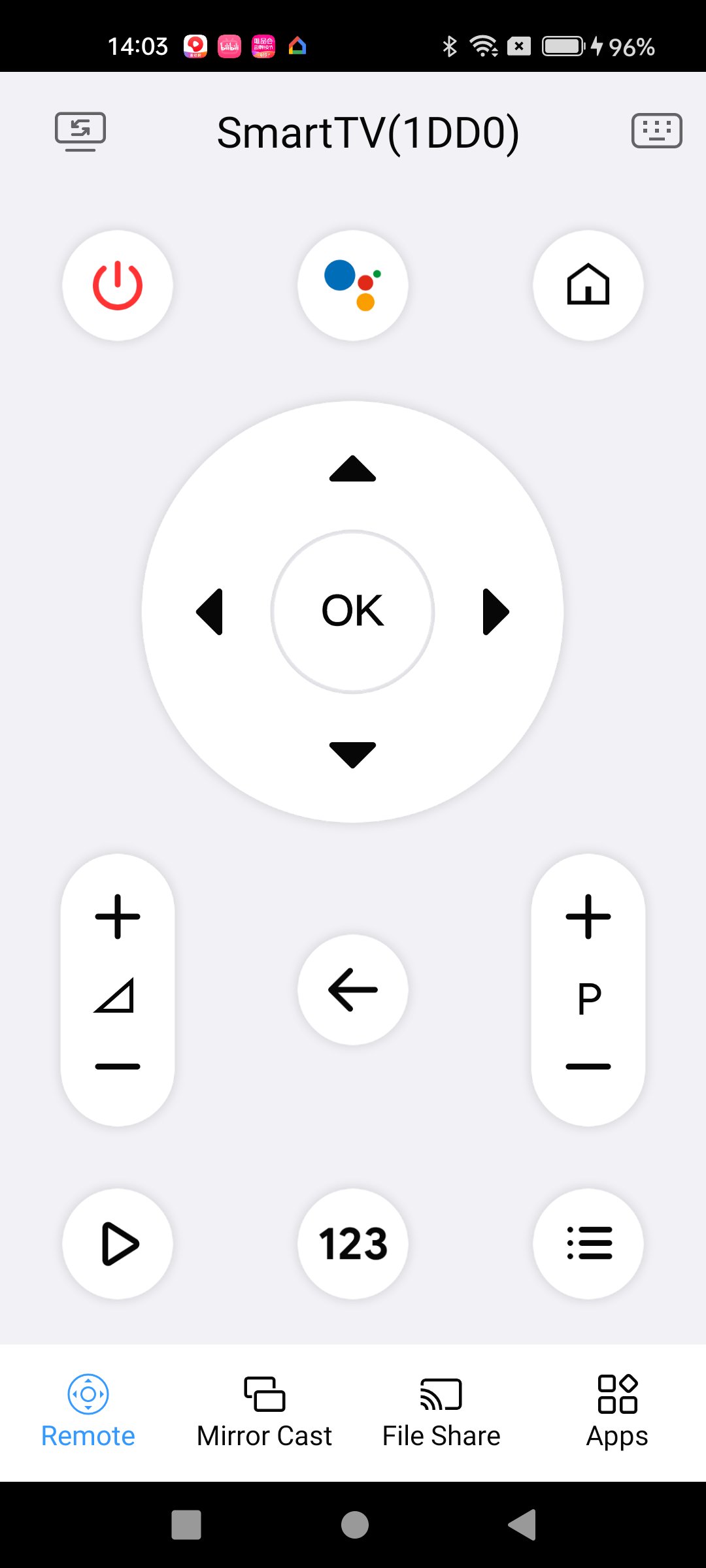Image resolution: width=706 pixels, height=1568 pixels.
Task: Tap the play button
Action: click(x=118, y=1244)
